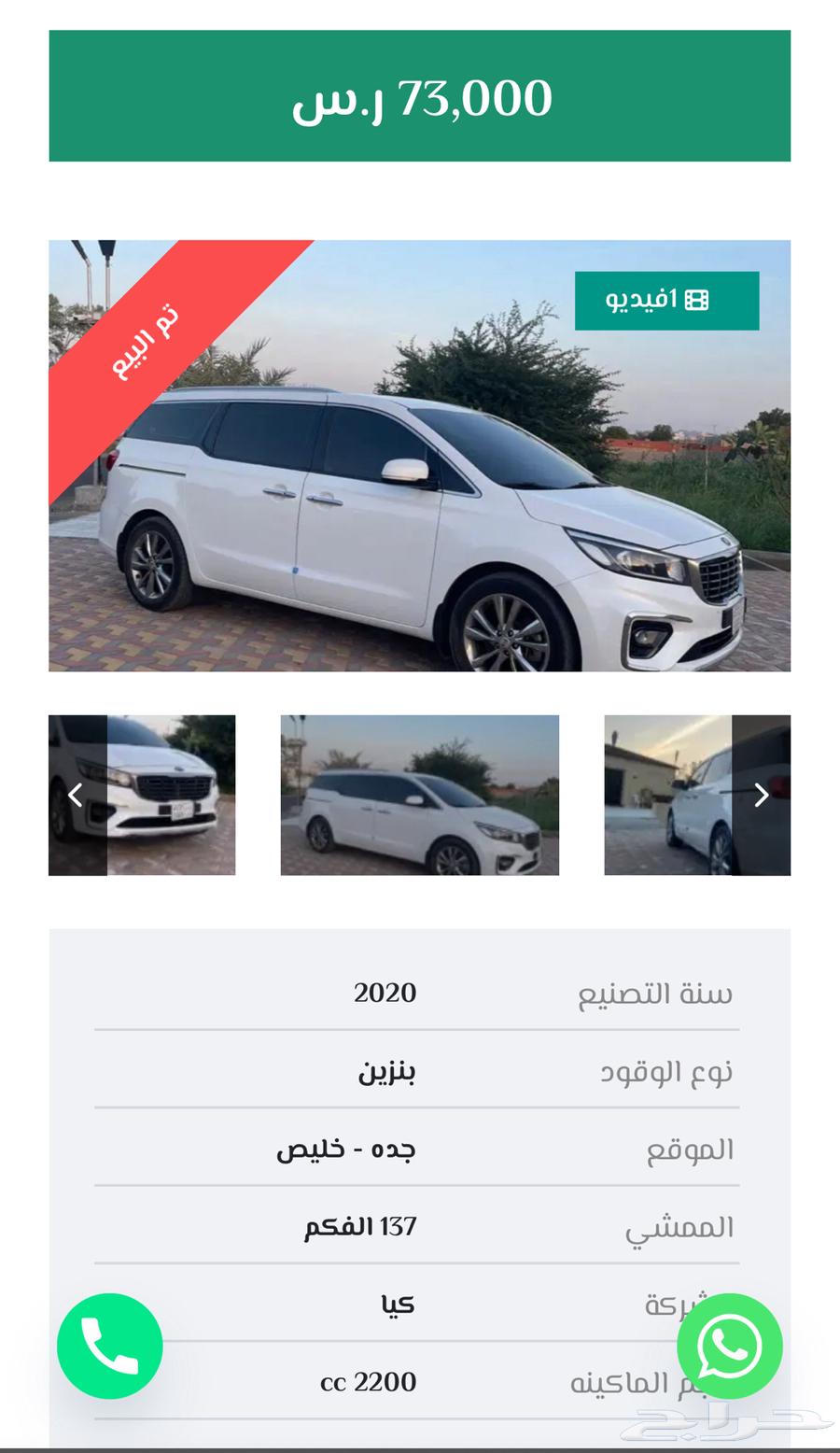Open the main white Kia photo
This screenshot has width=840, height=1453.
419,456
